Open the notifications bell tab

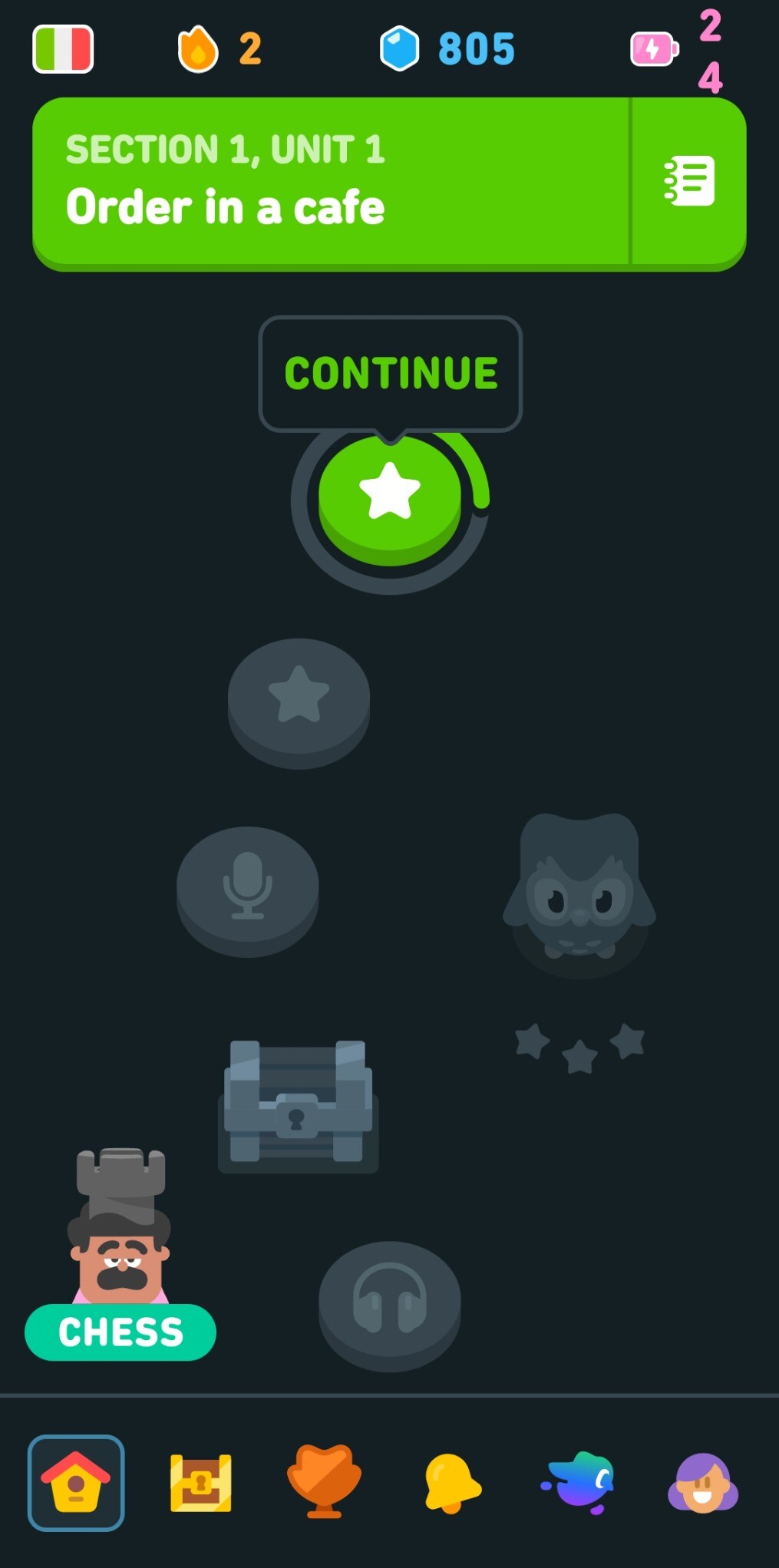pos(451,1483)
